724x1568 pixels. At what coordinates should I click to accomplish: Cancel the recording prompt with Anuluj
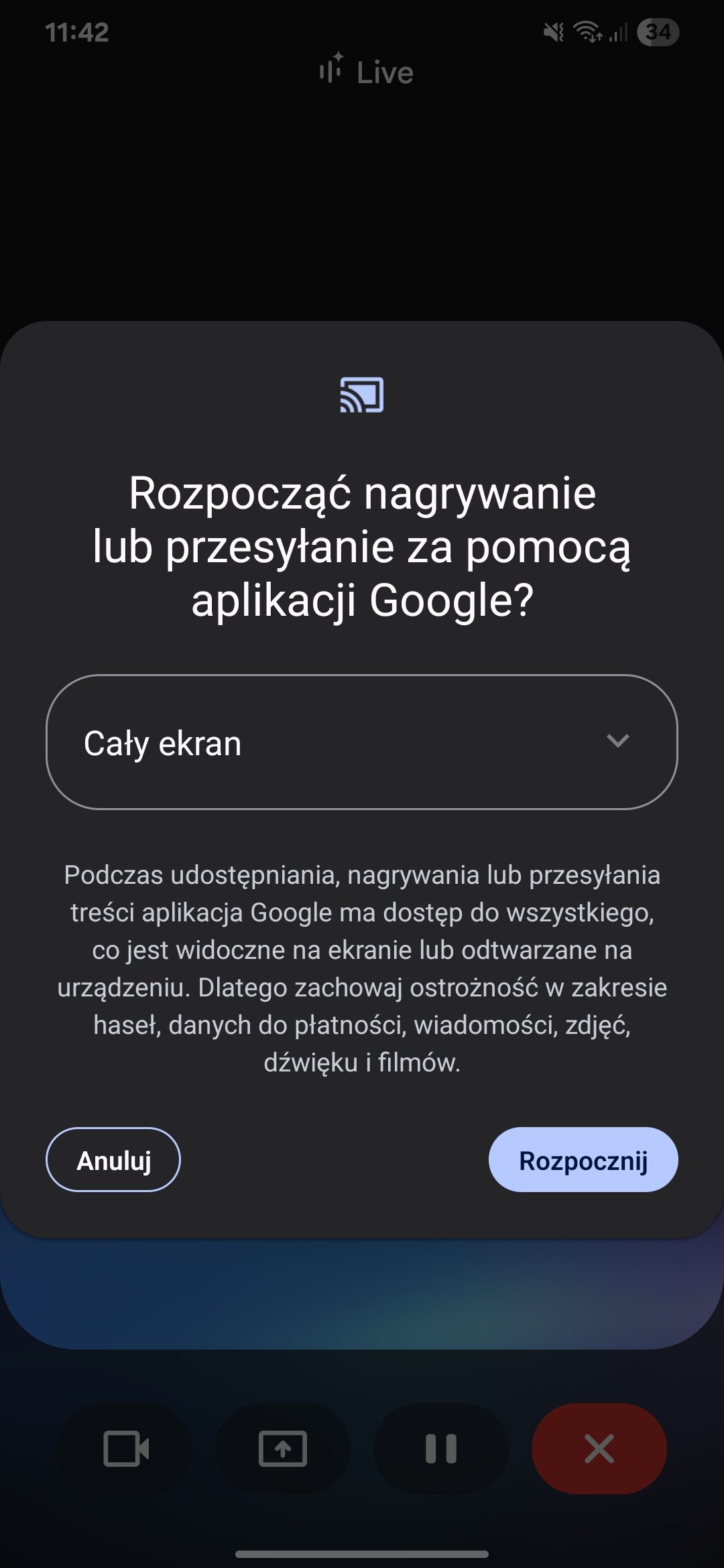click(x=113, y=1160)
